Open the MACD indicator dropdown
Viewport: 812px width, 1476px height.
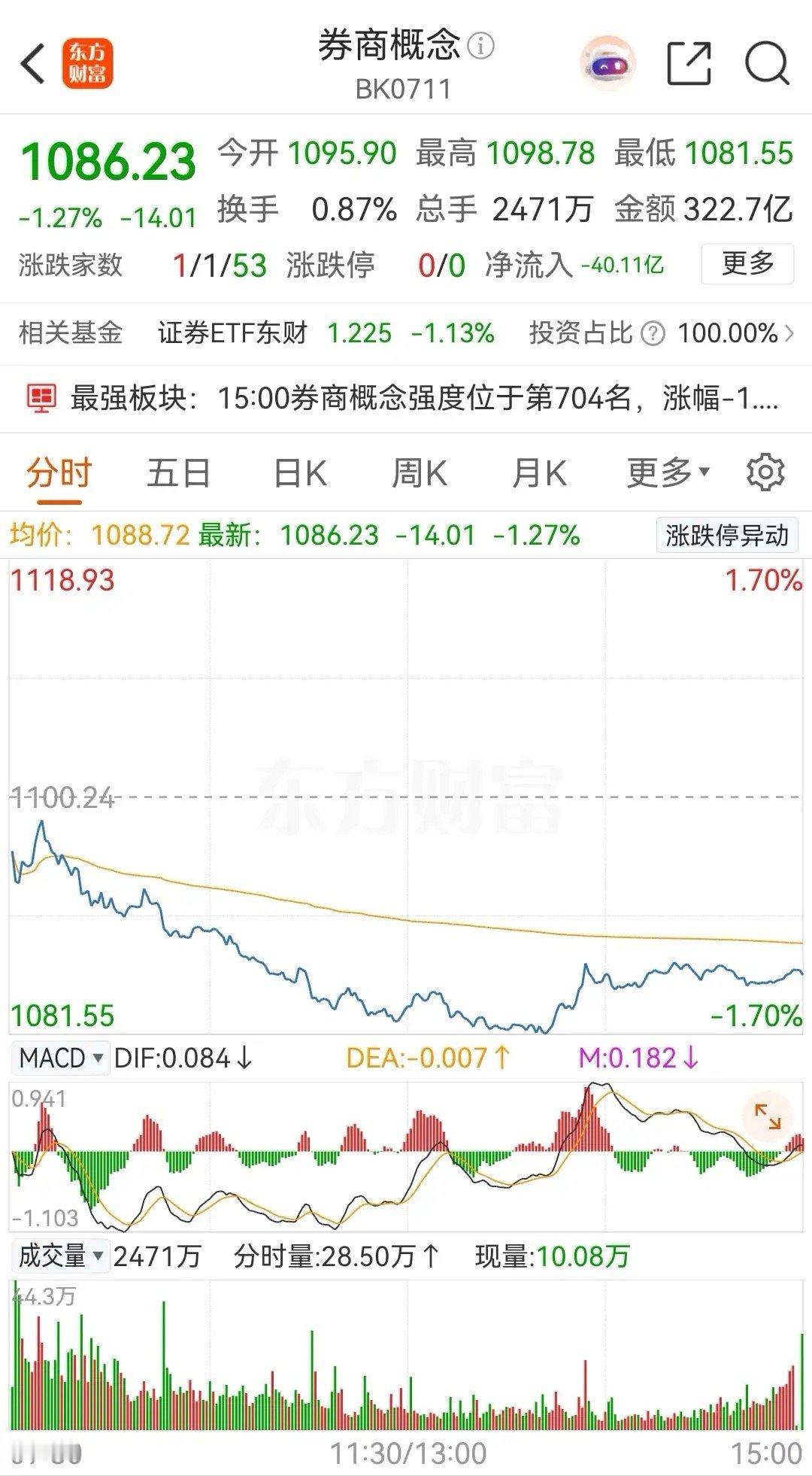[60, 1058]
